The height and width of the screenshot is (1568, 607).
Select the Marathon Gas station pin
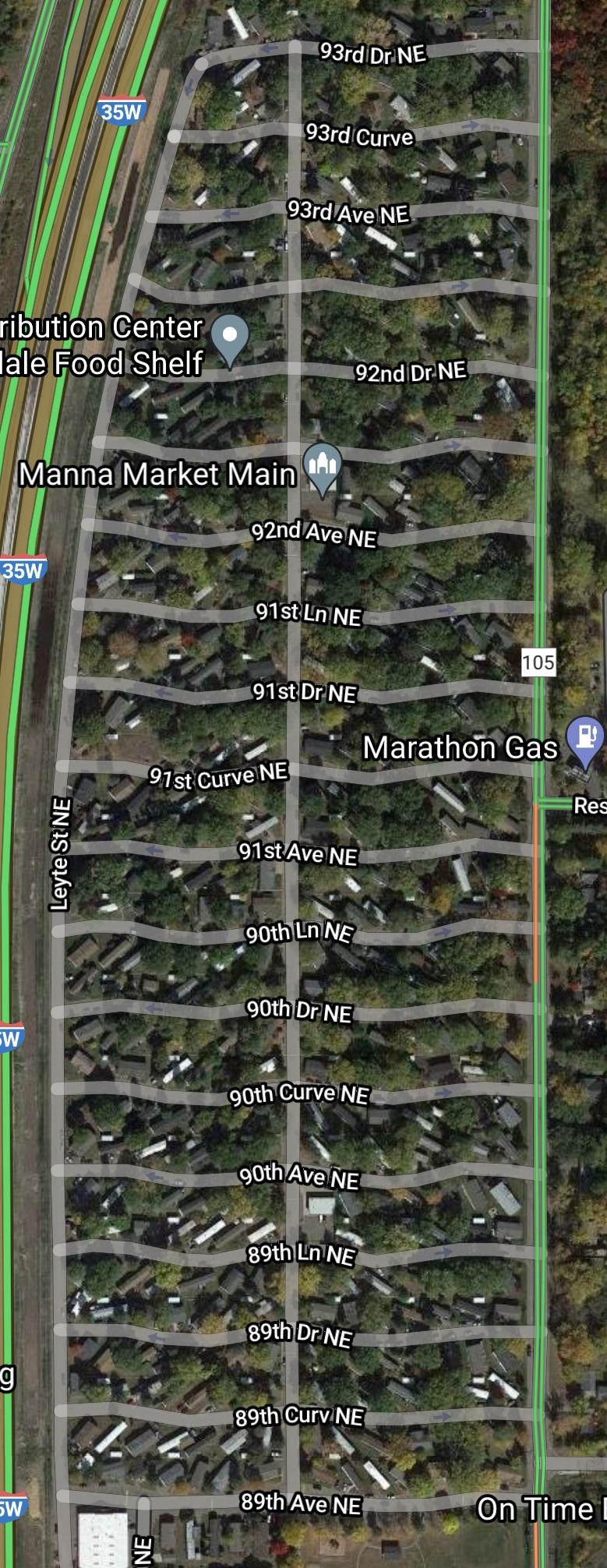tap(584, 738)
